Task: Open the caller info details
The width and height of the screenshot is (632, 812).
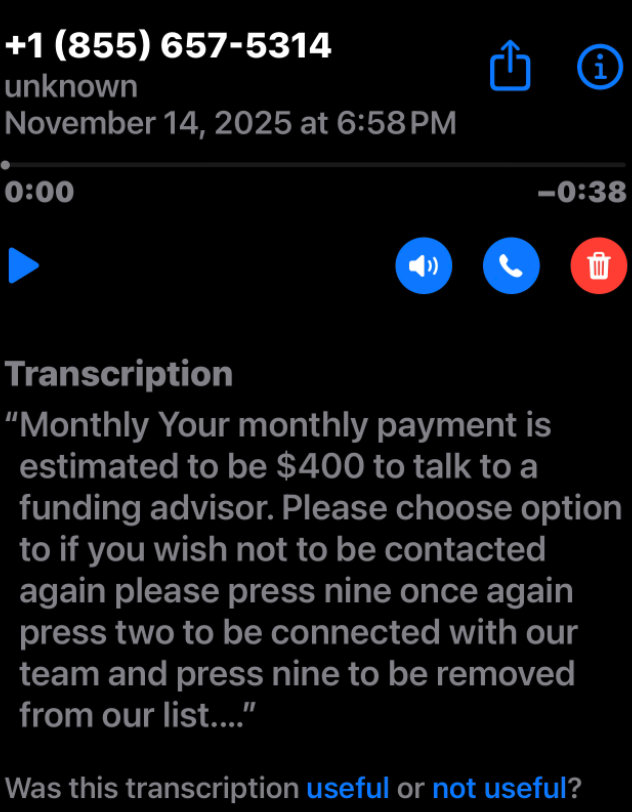Action: click(599, 67)
